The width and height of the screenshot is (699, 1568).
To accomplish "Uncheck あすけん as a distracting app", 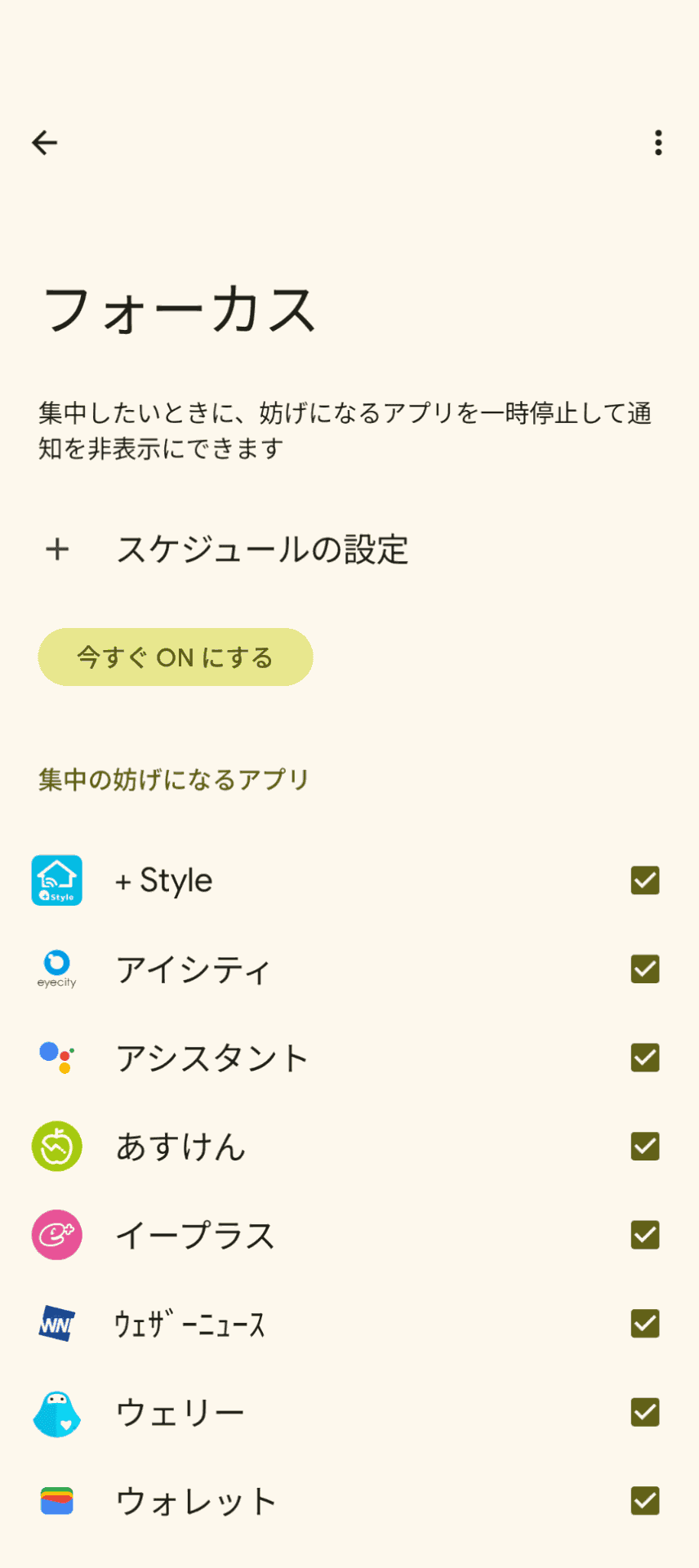I will coord(644,1147).
